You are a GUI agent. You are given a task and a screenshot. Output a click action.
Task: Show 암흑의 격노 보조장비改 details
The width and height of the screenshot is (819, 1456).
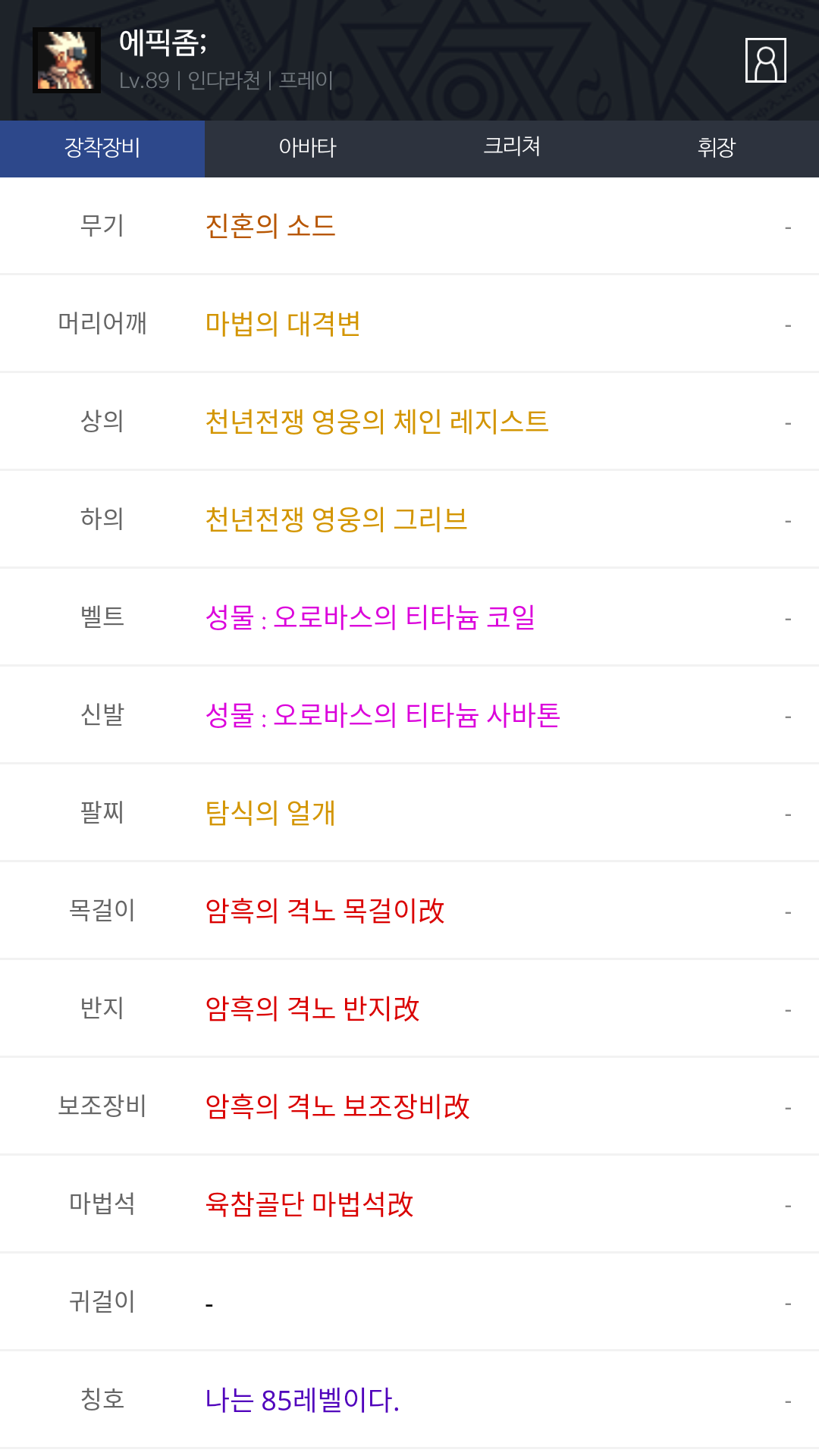[x=337, y=1106]
